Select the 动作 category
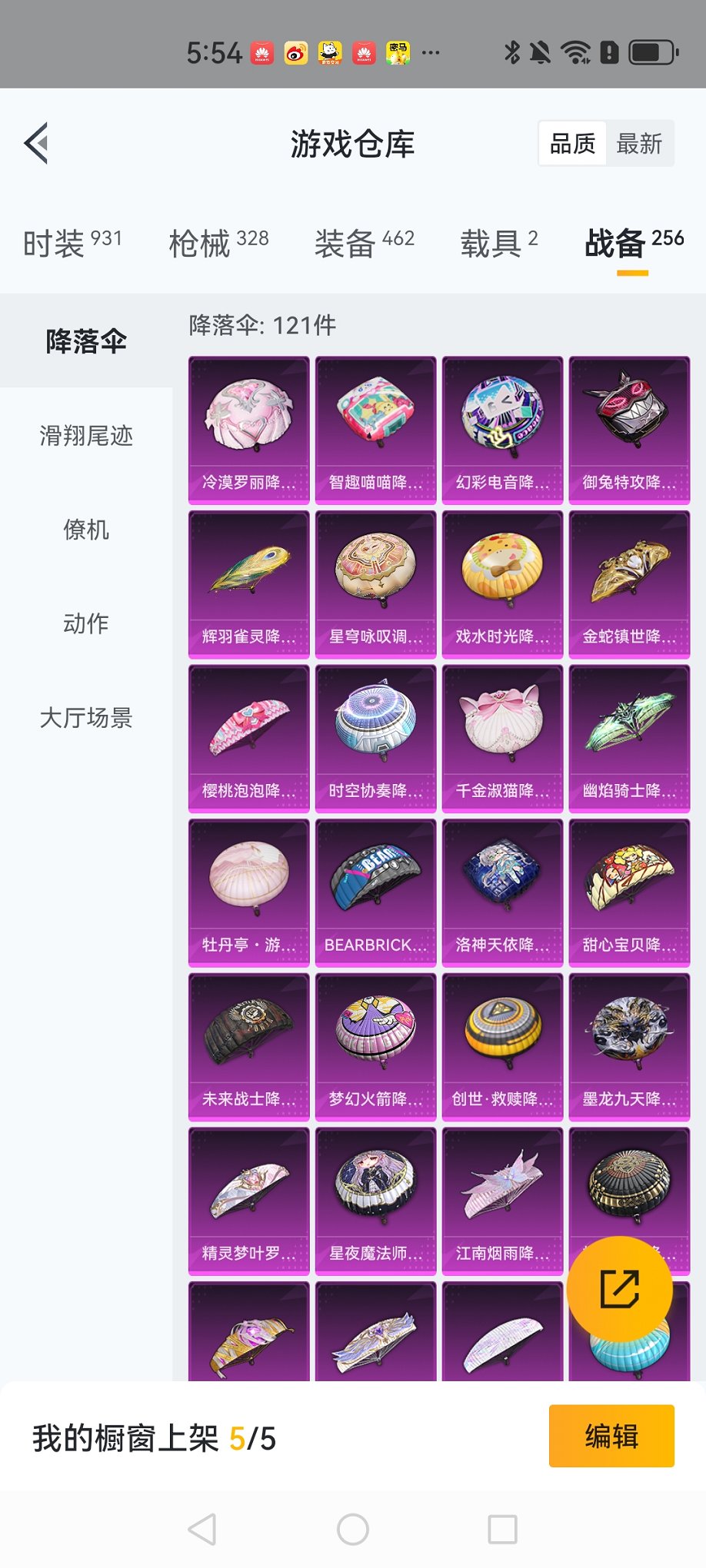This screenshot has height=1568, width=706. click(86, 623)
